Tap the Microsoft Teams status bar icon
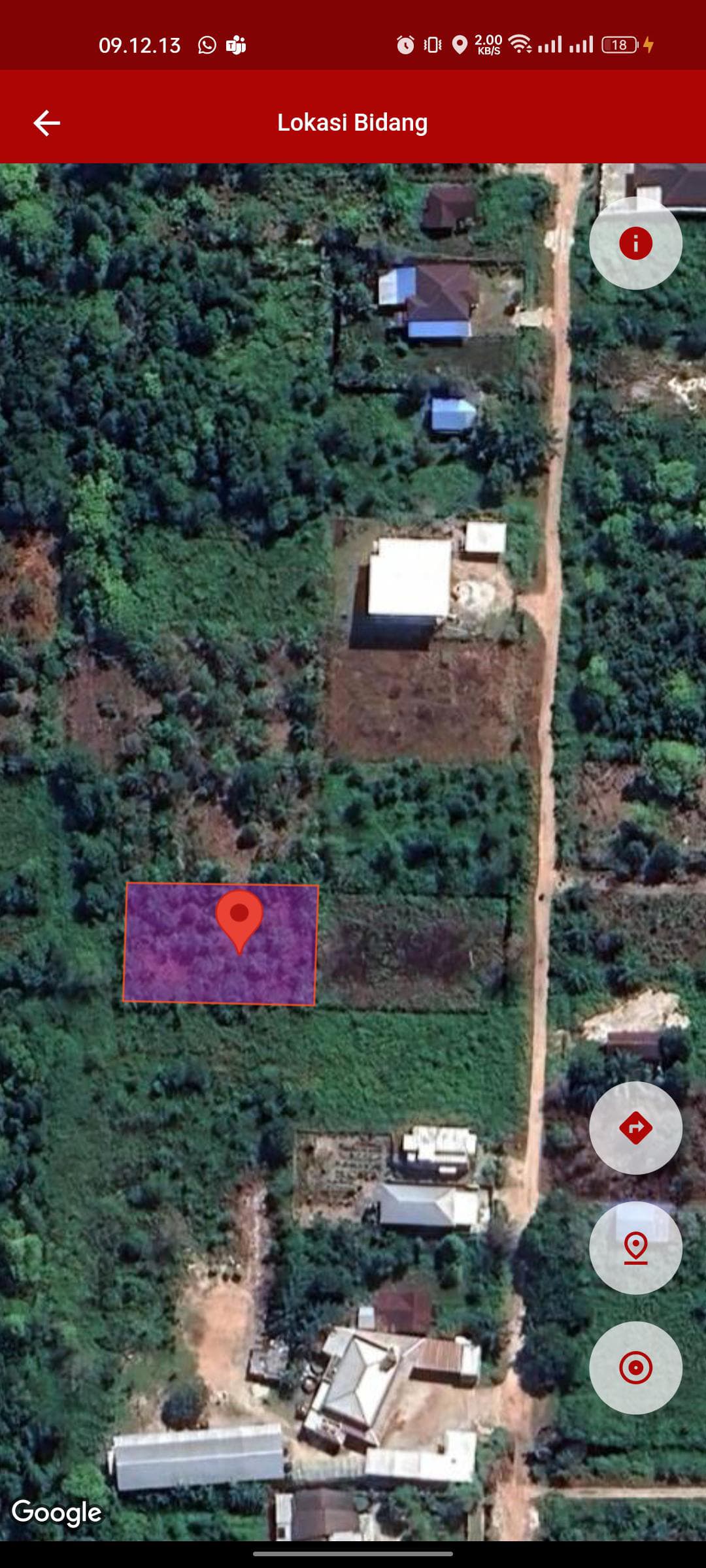706x1568 pixels. (238, 46)
